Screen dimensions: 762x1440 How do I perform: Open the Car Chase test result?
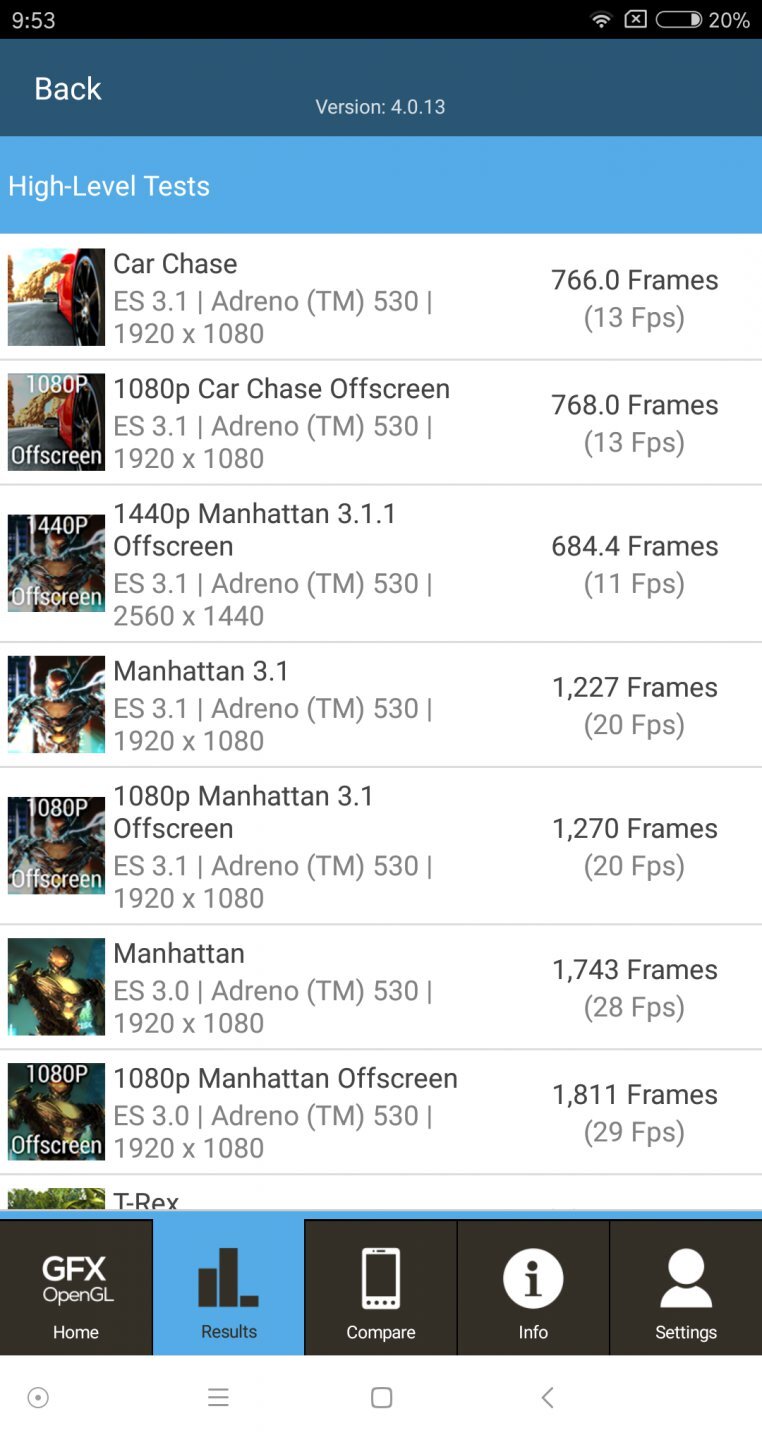click(380, 297)
